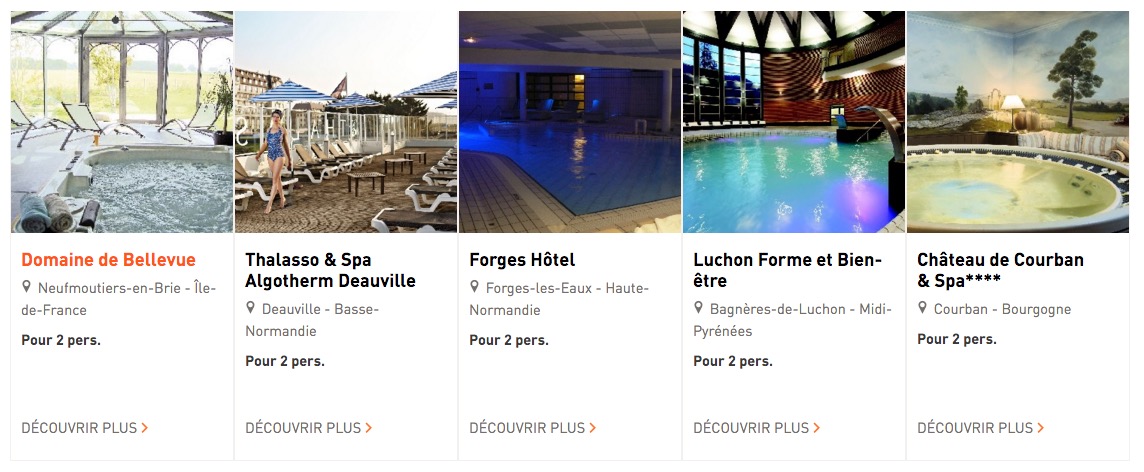Open the Domaine de Bellevue photo tile
The image size is (1144, 472).
point(122,122)
